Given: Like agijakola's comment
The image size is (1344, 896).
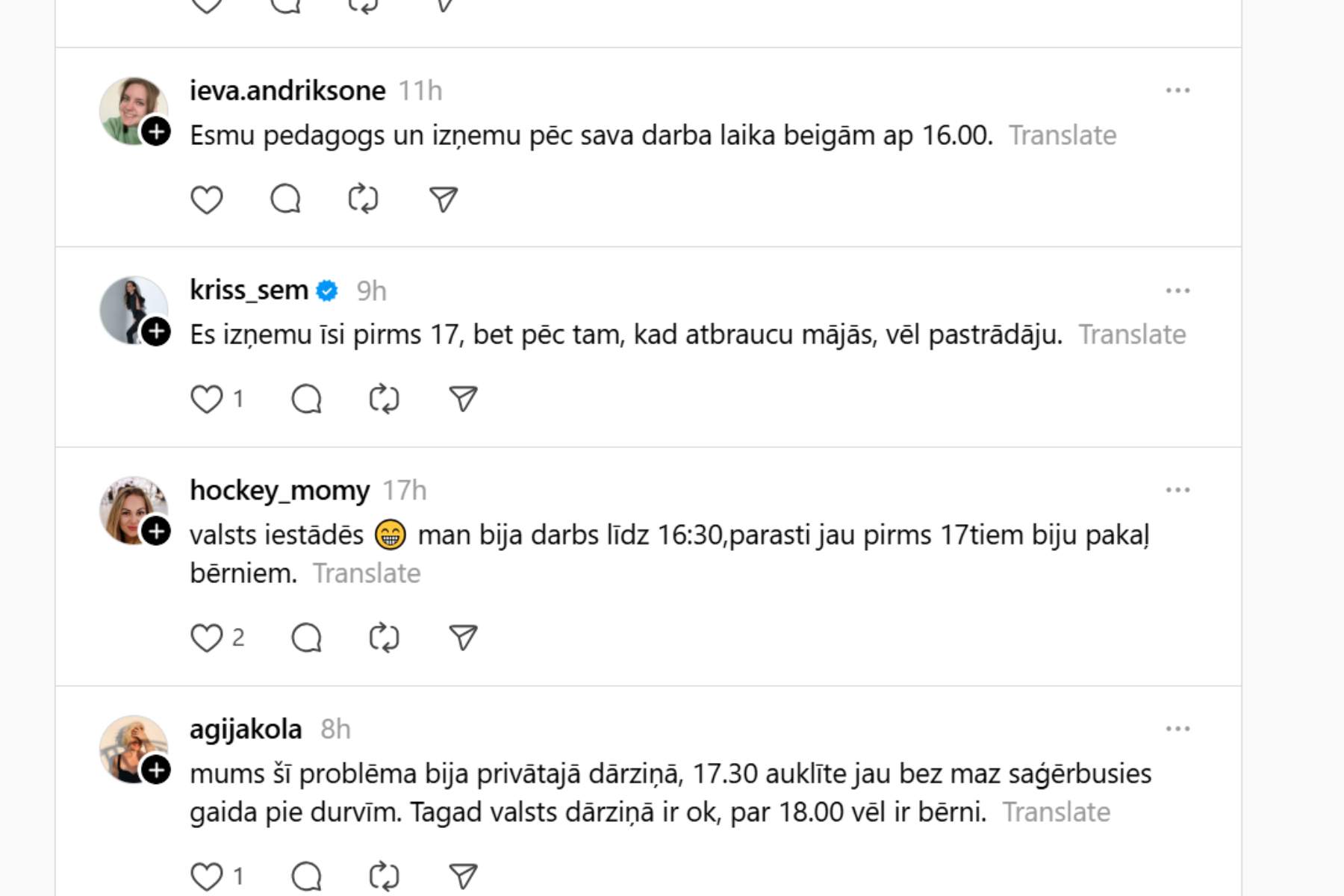Looking at the screenshot, I should coord(207,877).
